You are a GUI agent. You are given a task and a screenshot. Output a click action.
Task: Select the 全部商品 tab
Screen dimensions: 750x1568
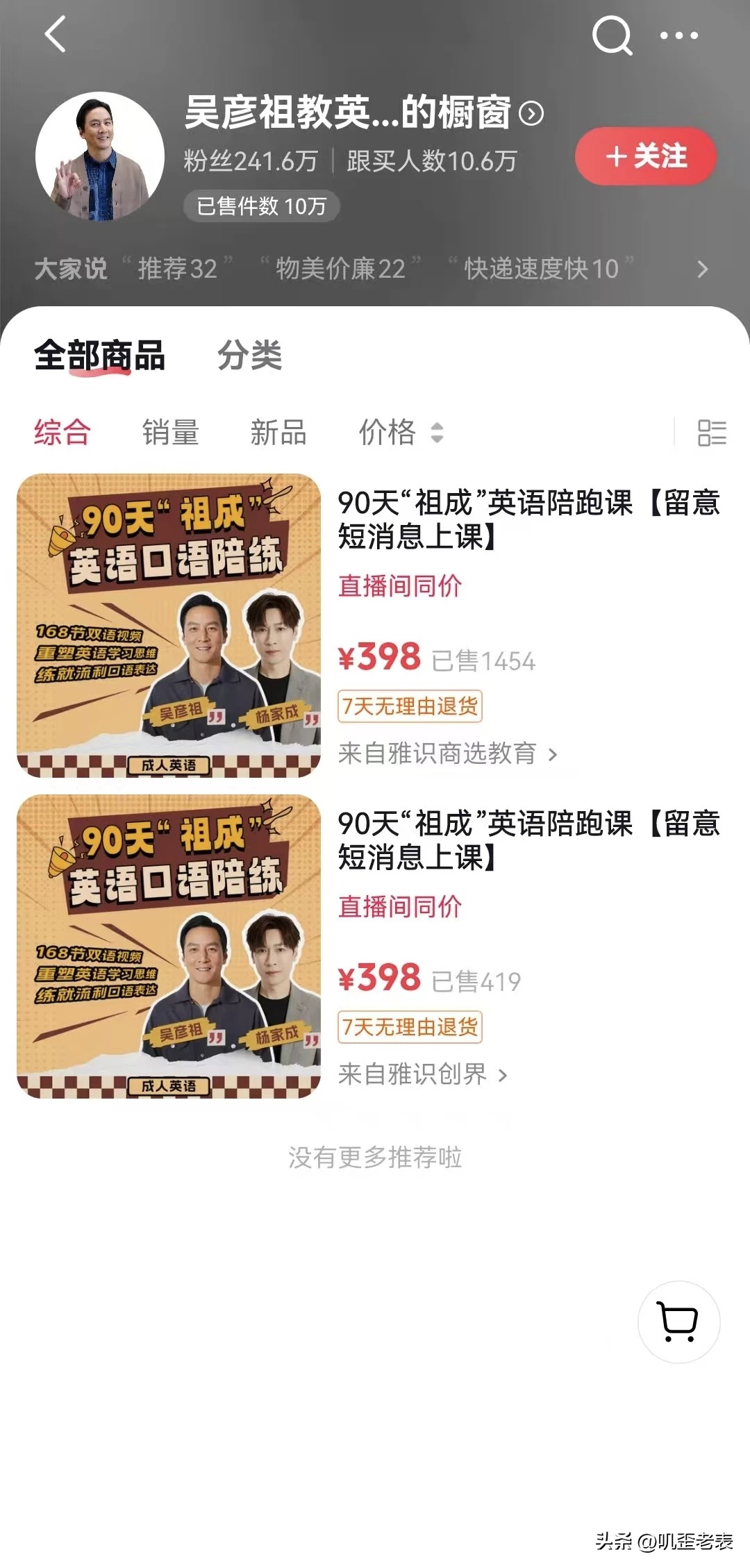(99, 356)
